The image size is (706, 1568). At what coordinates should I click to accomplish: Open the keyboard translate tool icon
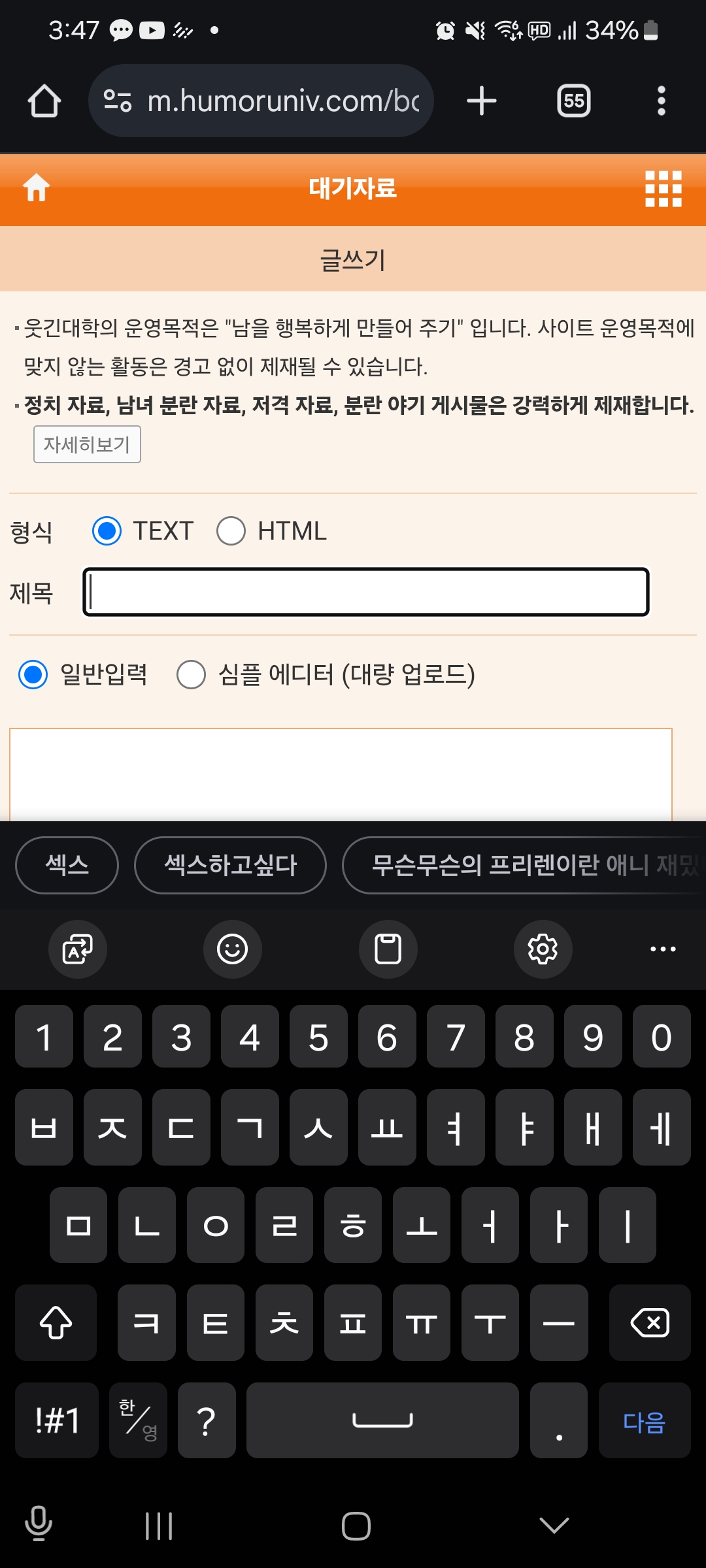pos(77,949)
